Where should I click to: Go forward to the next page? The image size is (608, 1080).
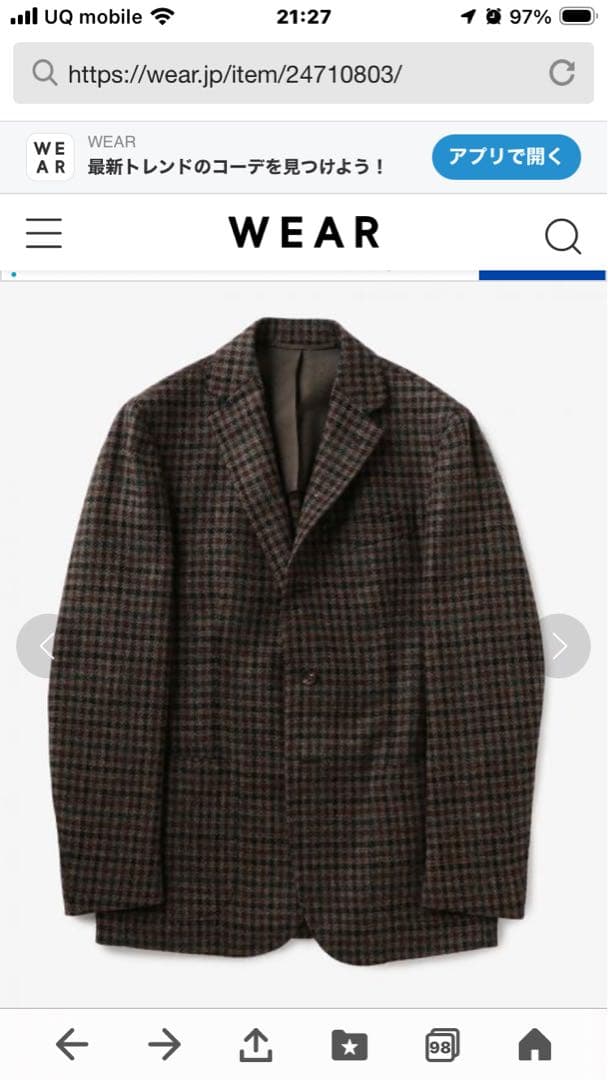tap(164, 1045)
